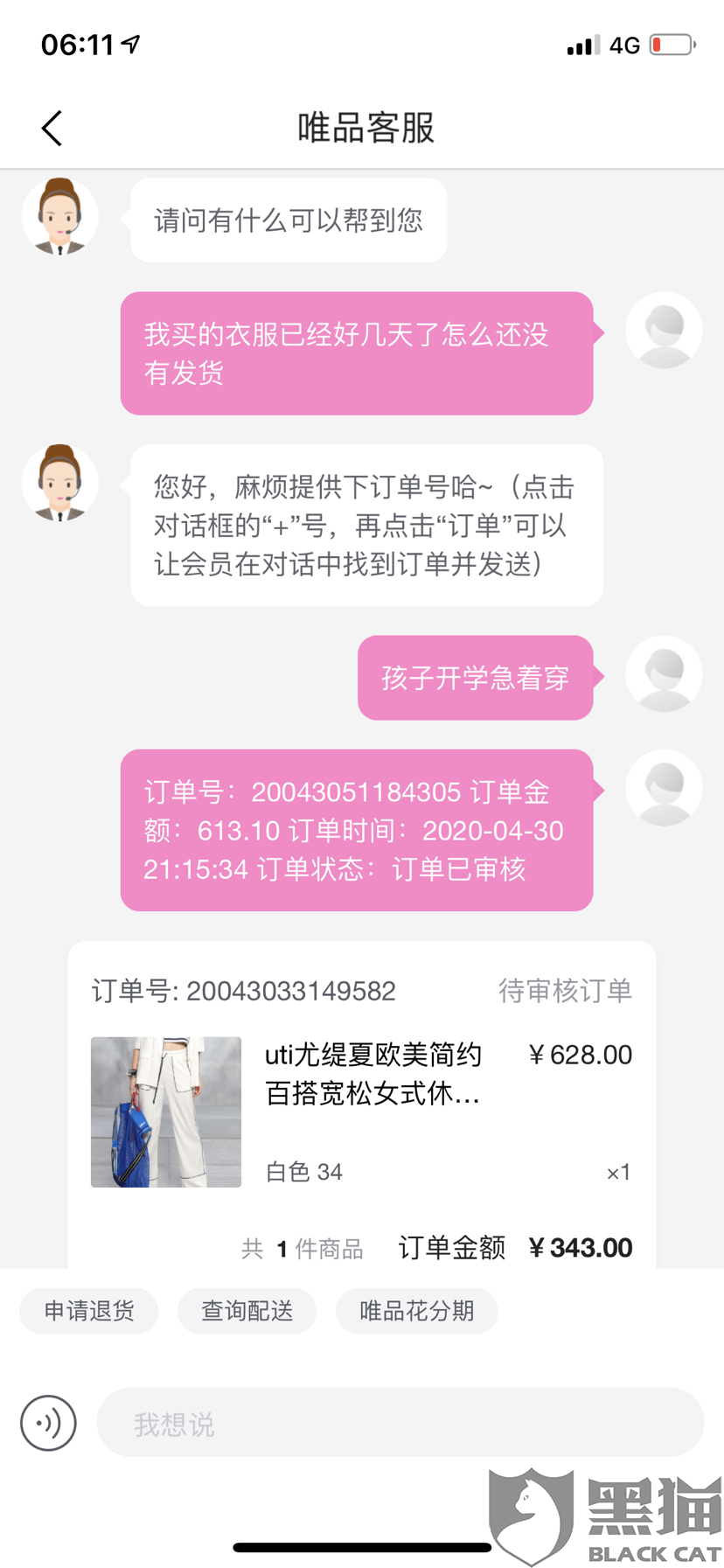Screen dimensions: 724x1568
Task: Focus the 我想说 message field
Action: (x=400, y=1422)
